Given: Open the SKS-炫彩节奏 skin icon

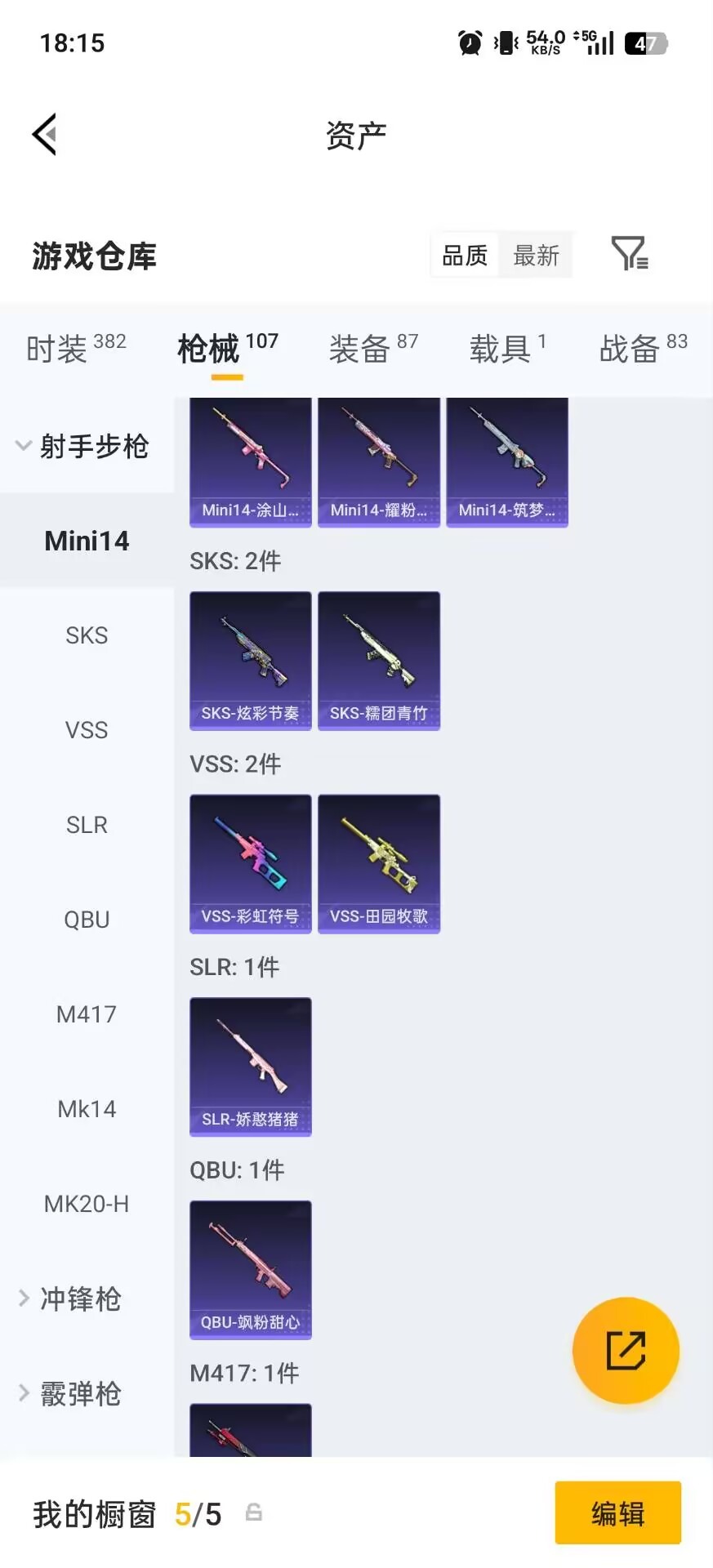Looking at the screenshot, I should [249, 660].
